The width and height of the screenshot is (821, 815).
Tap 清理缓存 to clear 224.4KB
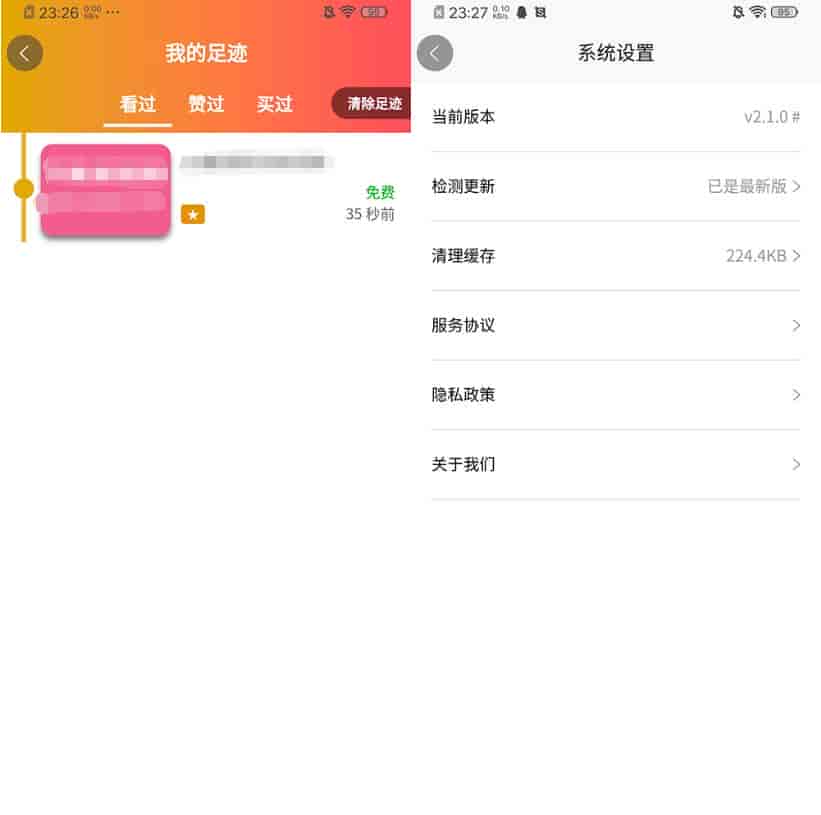[615, 256]
